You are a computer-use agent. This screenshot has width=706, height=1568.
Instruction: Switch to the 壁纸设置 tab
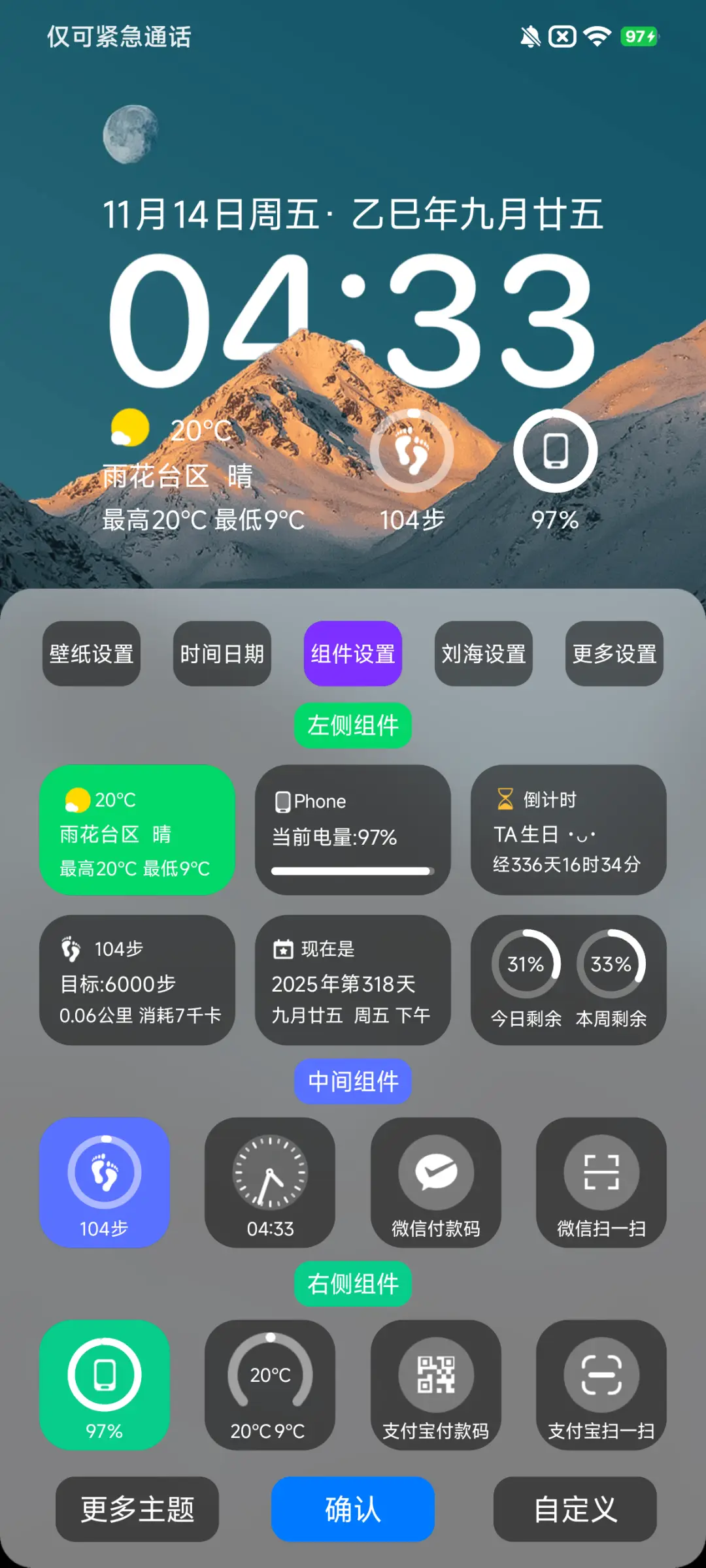(91, 654)
